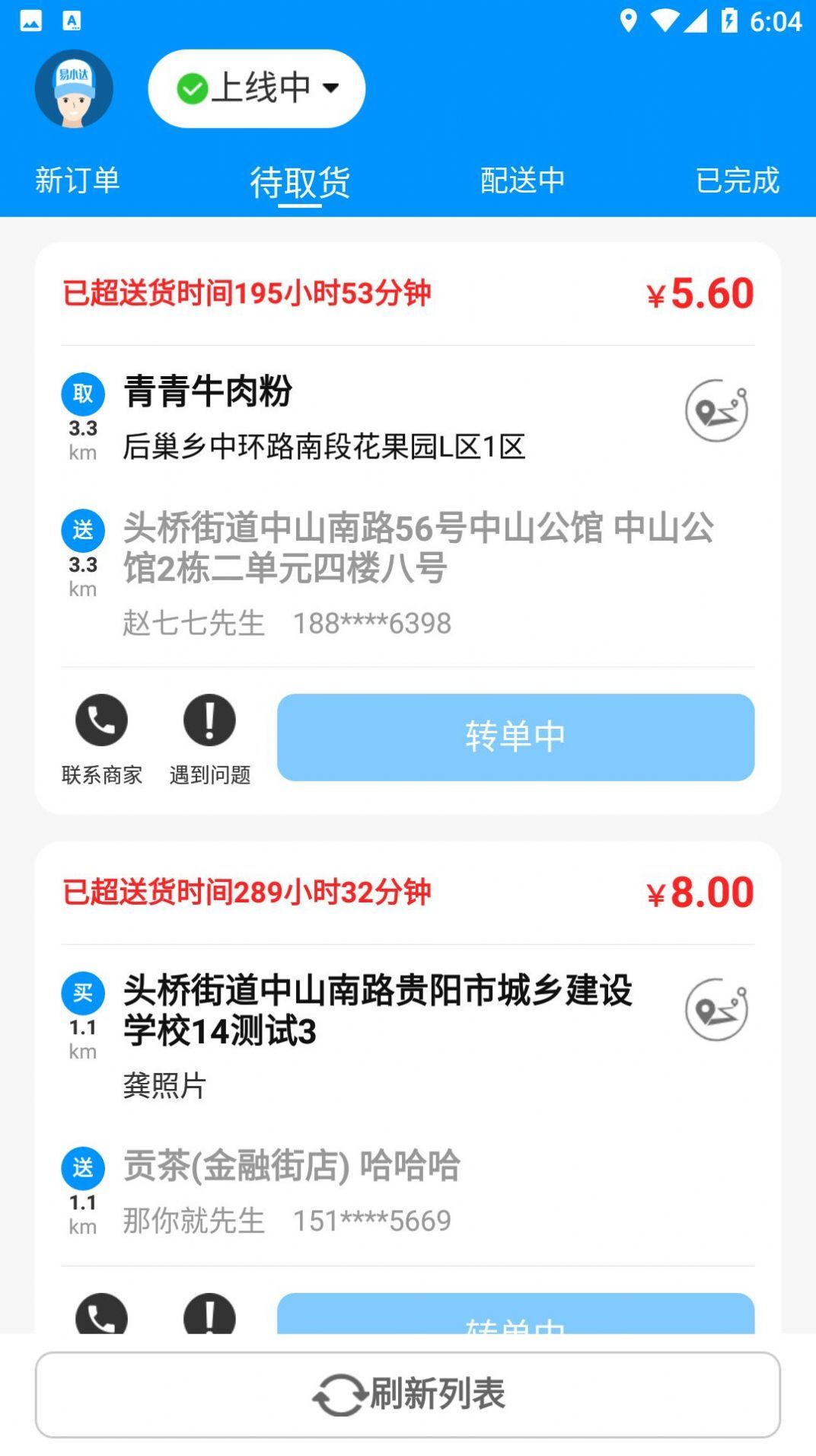816x1456 pixels.
Task: Tap the 取 pickup badge on first order
Action: click(83, 393)
